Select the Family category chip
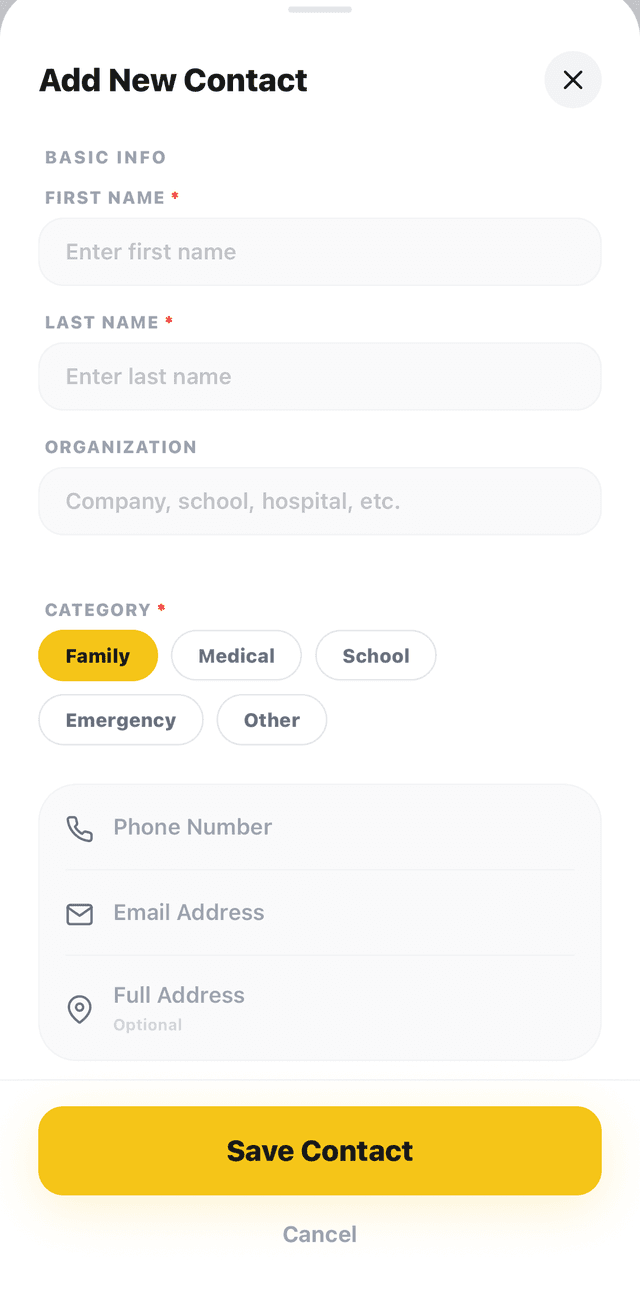This screenshot has height=1302, width=640. (x=98, y=656)
